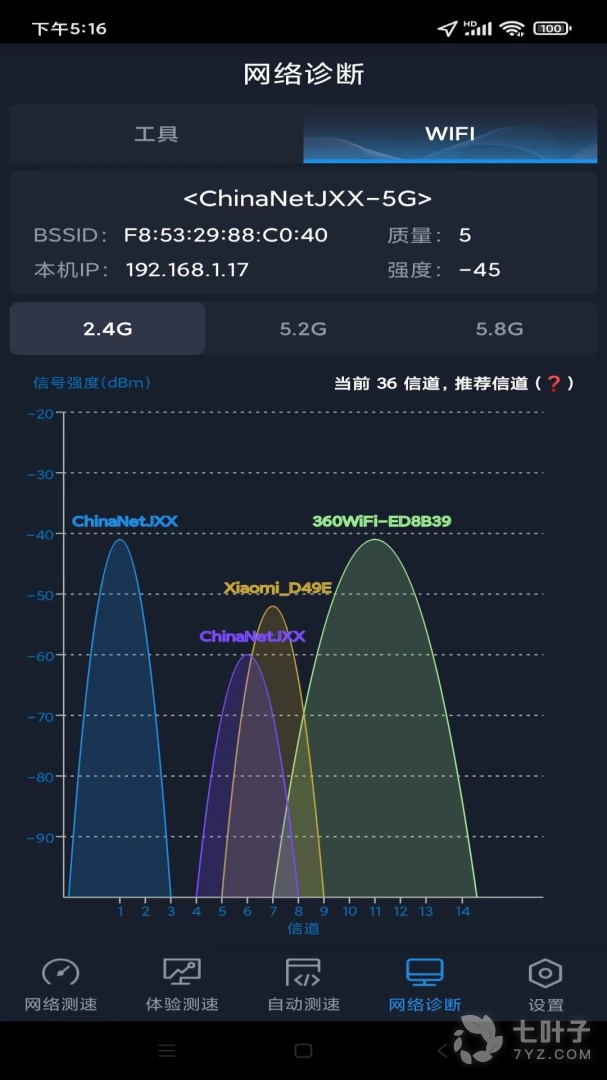The image size is (607, 1080).
Task: Tap the red question mark for 推荐信道
Action: [x=554, y=383]
